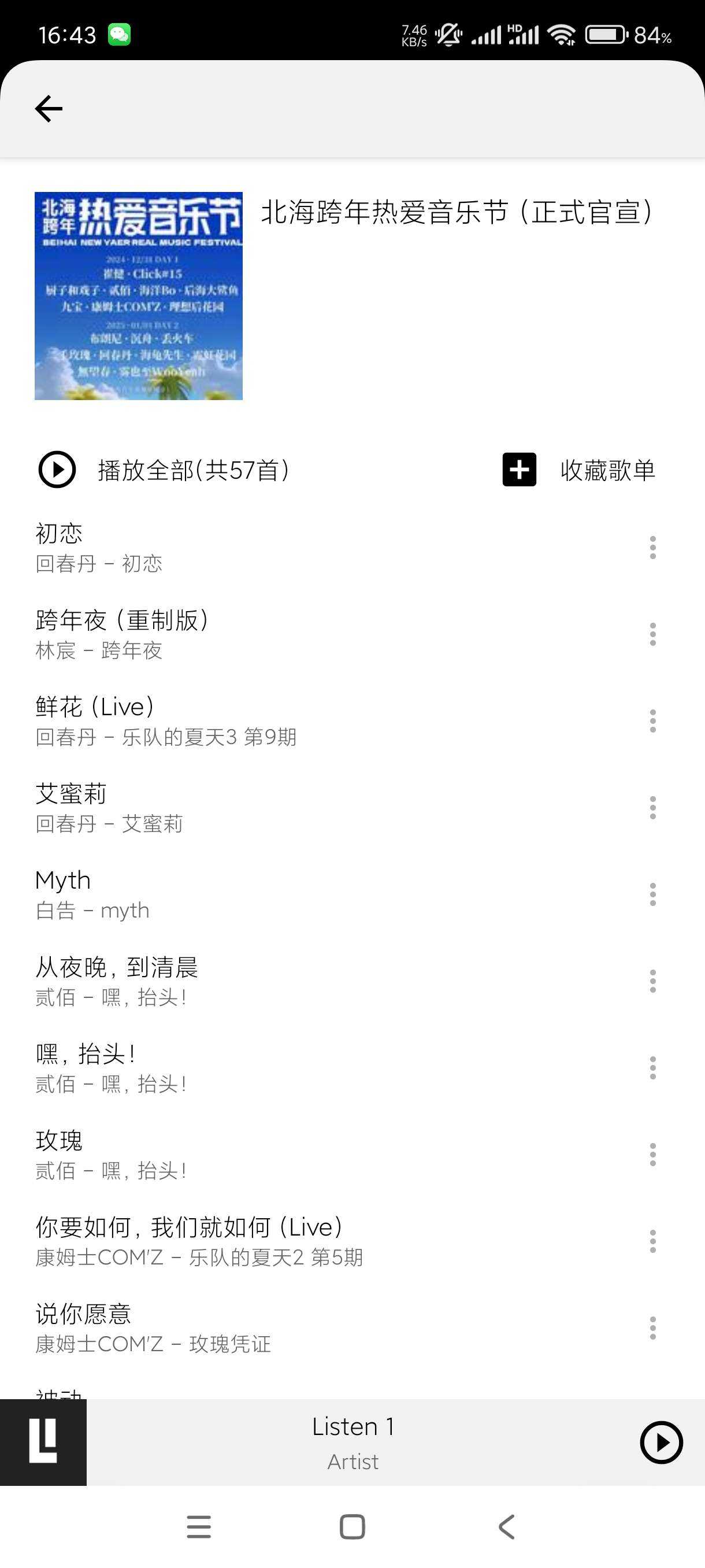
Task: Play the song 初恋
Action: tap(328, 548)
